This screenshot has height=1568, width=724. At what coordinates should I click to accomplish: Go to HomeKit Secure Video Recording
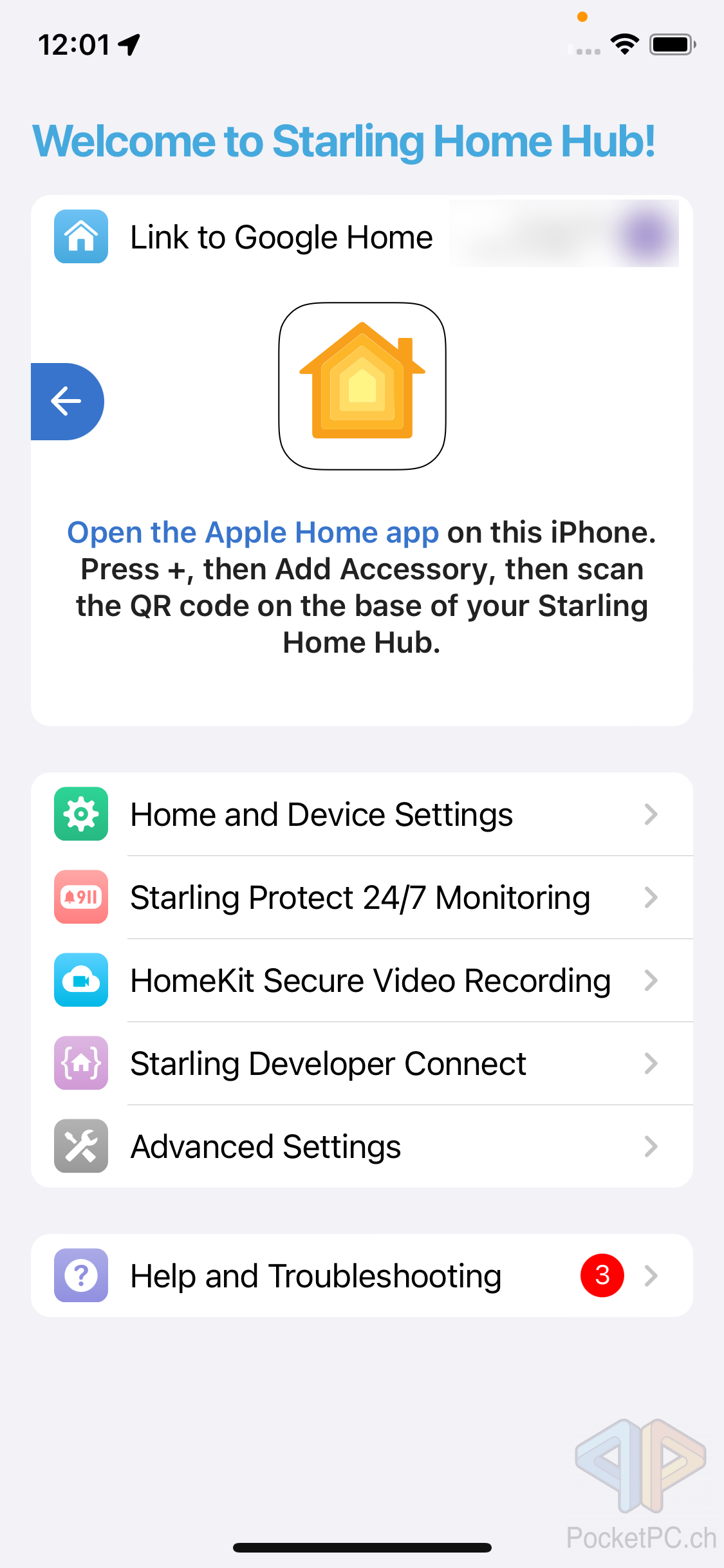tap(362, 980)
